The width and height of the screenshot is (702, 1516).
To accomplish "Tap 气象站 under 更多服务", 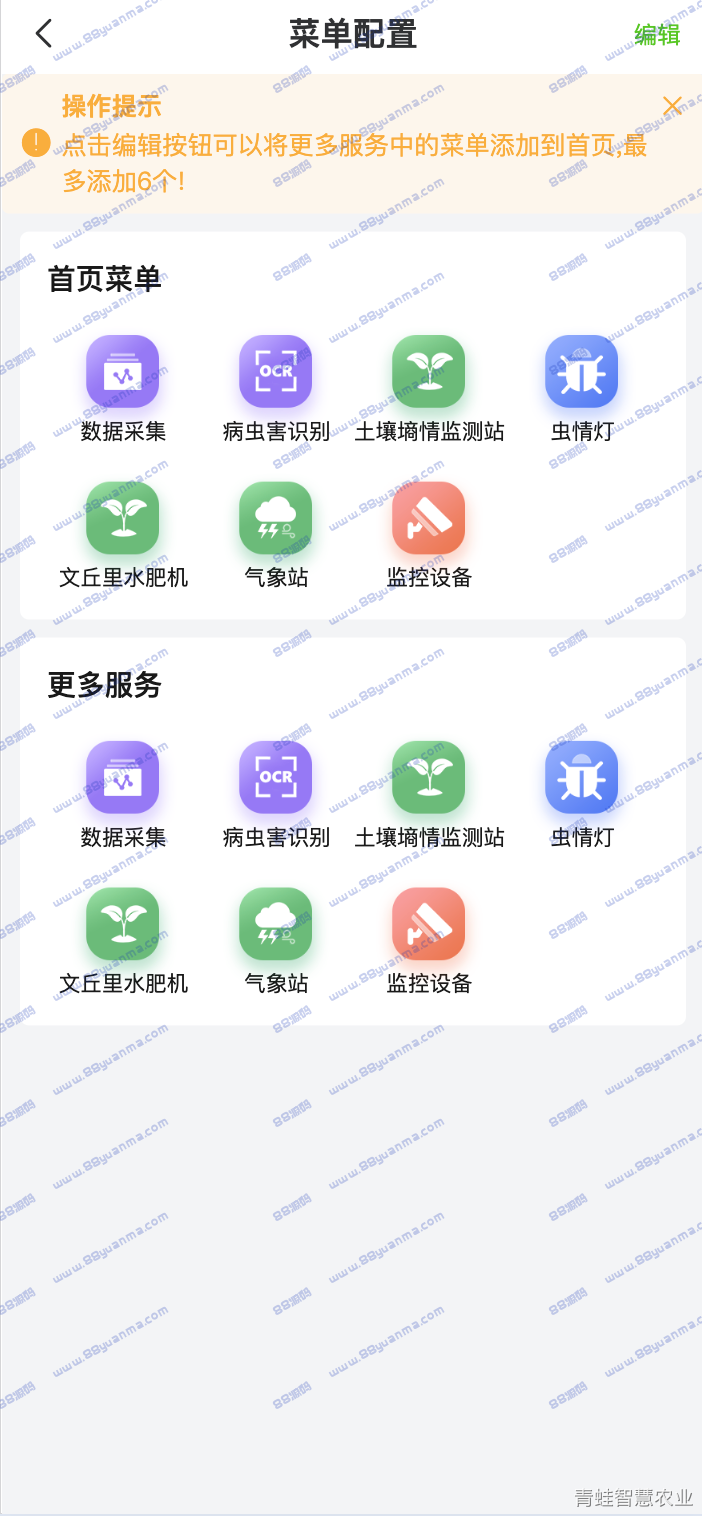I will 276,942.
